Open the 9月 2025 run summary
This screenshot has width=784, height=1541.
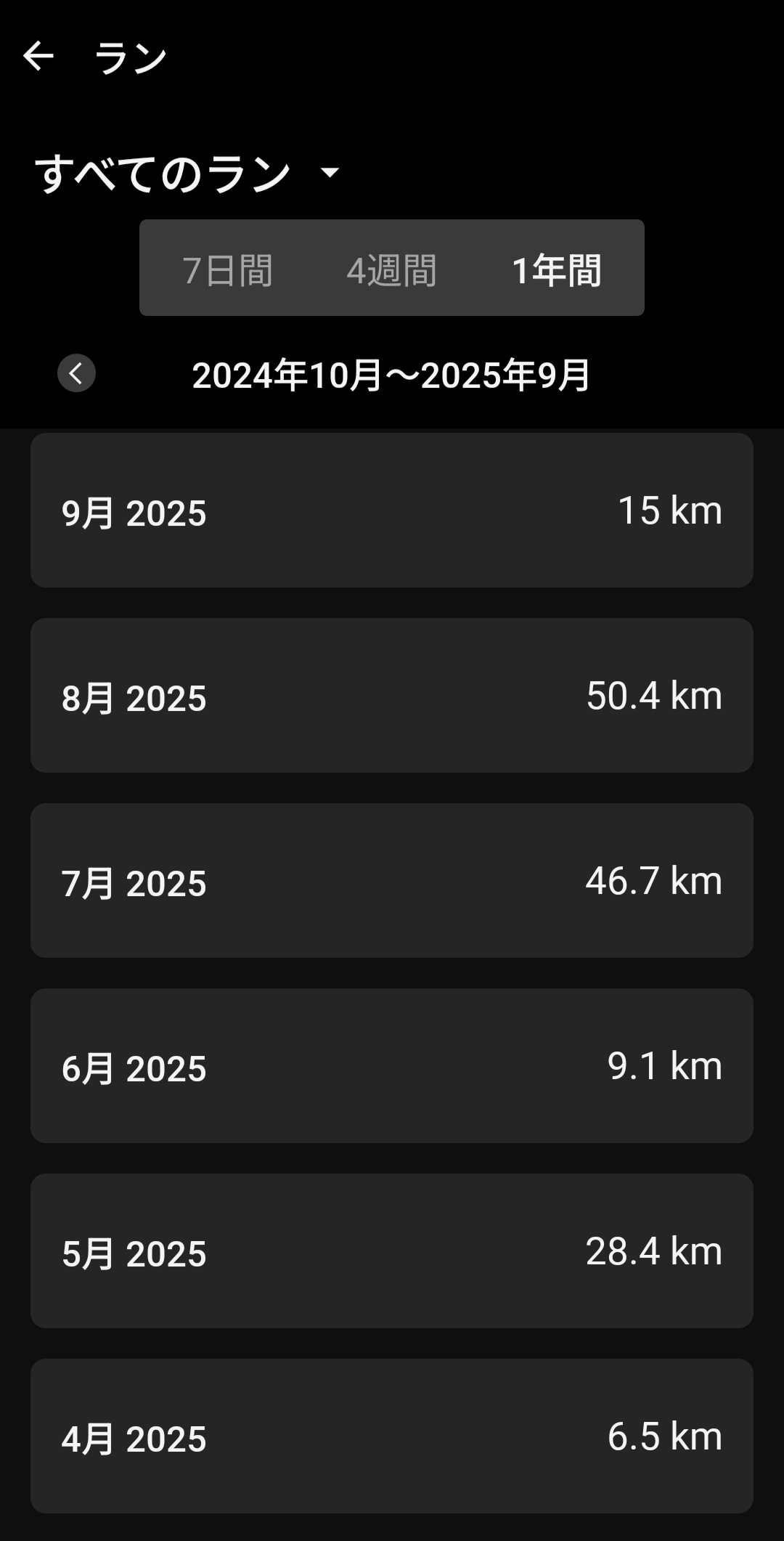392,511
